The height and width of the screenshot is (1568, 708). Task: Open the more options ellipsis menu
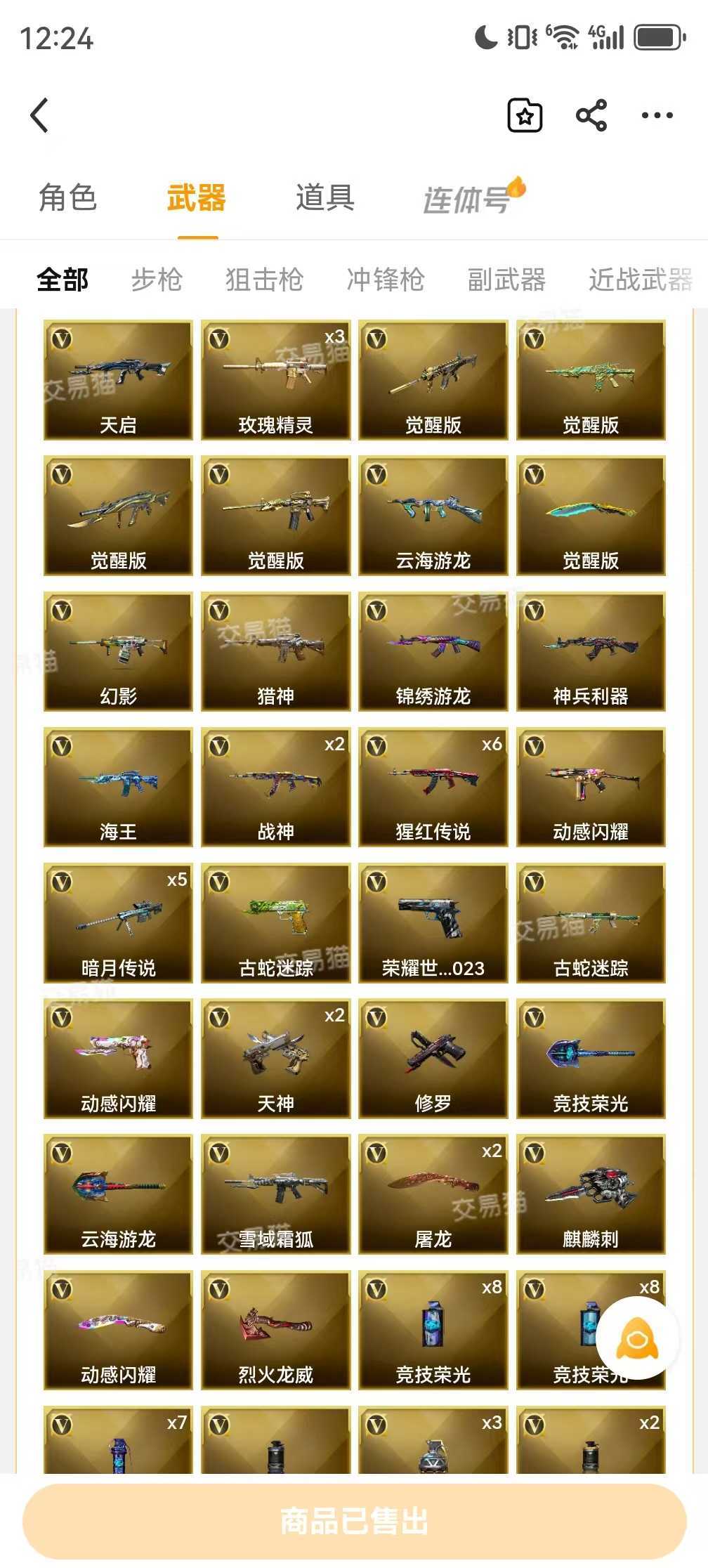tap(656, 115)
